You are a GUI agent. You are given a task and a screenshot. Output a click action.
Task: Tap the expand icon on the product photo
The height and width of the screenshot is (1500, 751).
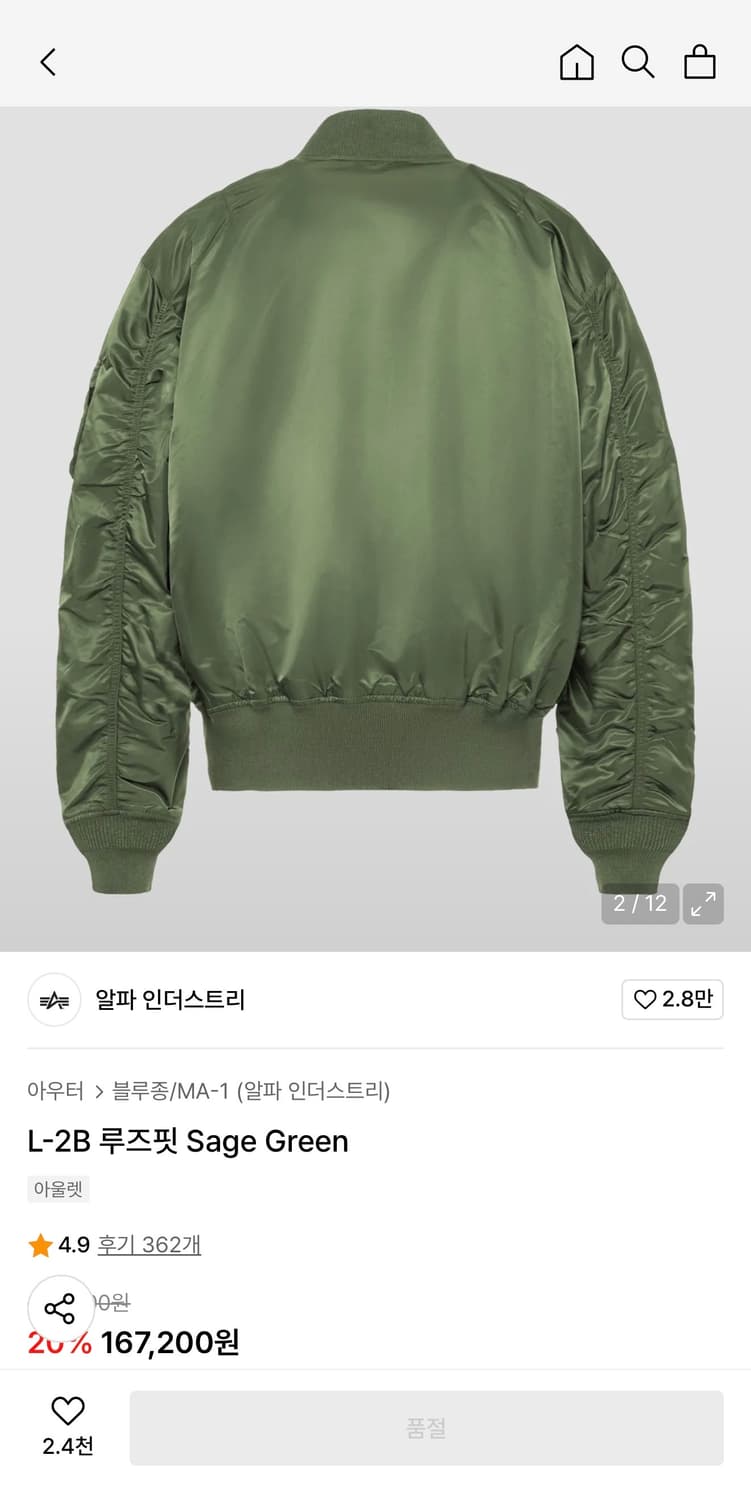click(703, 903)
